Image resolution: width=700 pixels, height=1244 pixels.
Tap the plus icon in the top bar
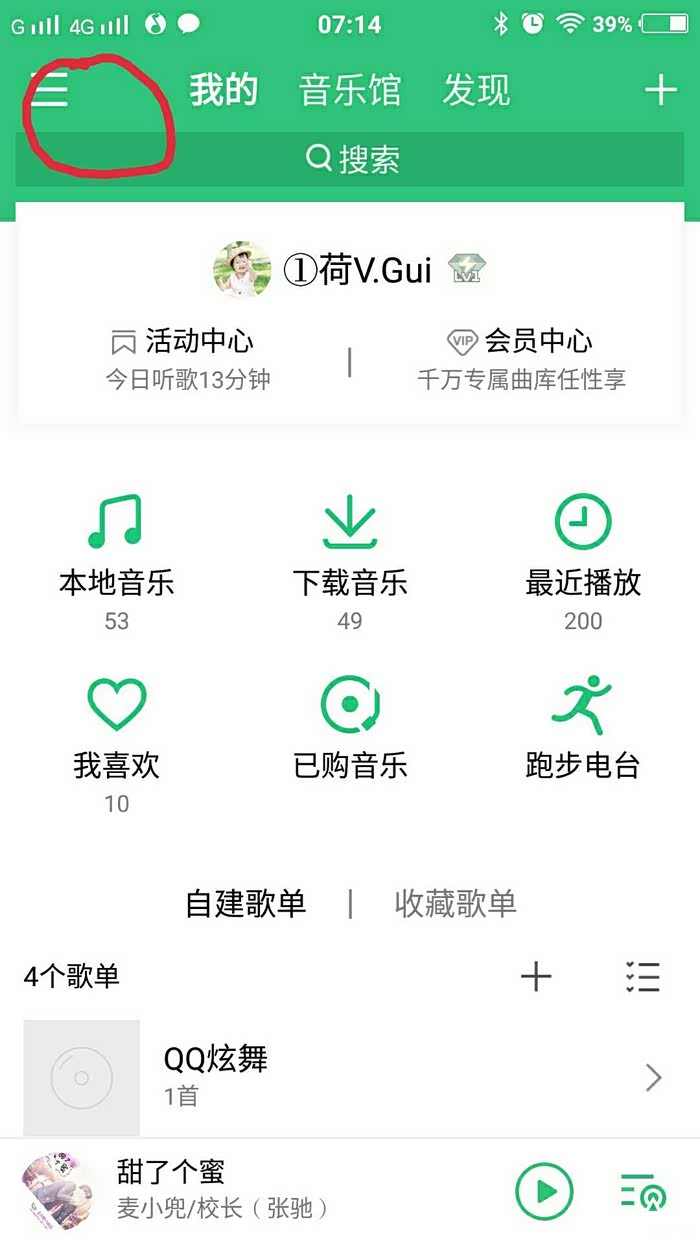click(660, 91)
